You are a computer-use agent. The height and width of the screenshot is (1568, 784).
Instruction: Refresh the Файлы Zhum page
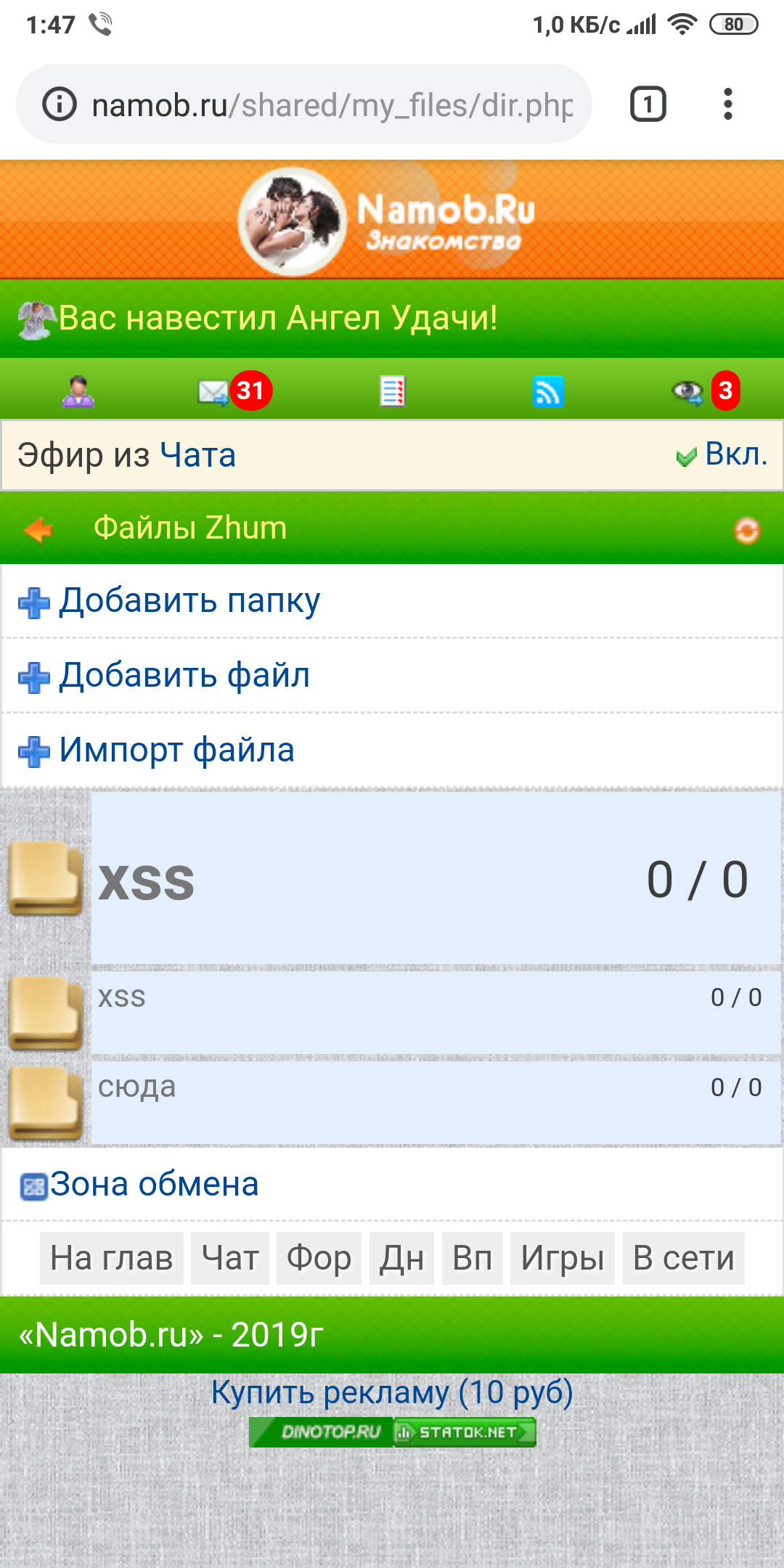tap(746, 530)
